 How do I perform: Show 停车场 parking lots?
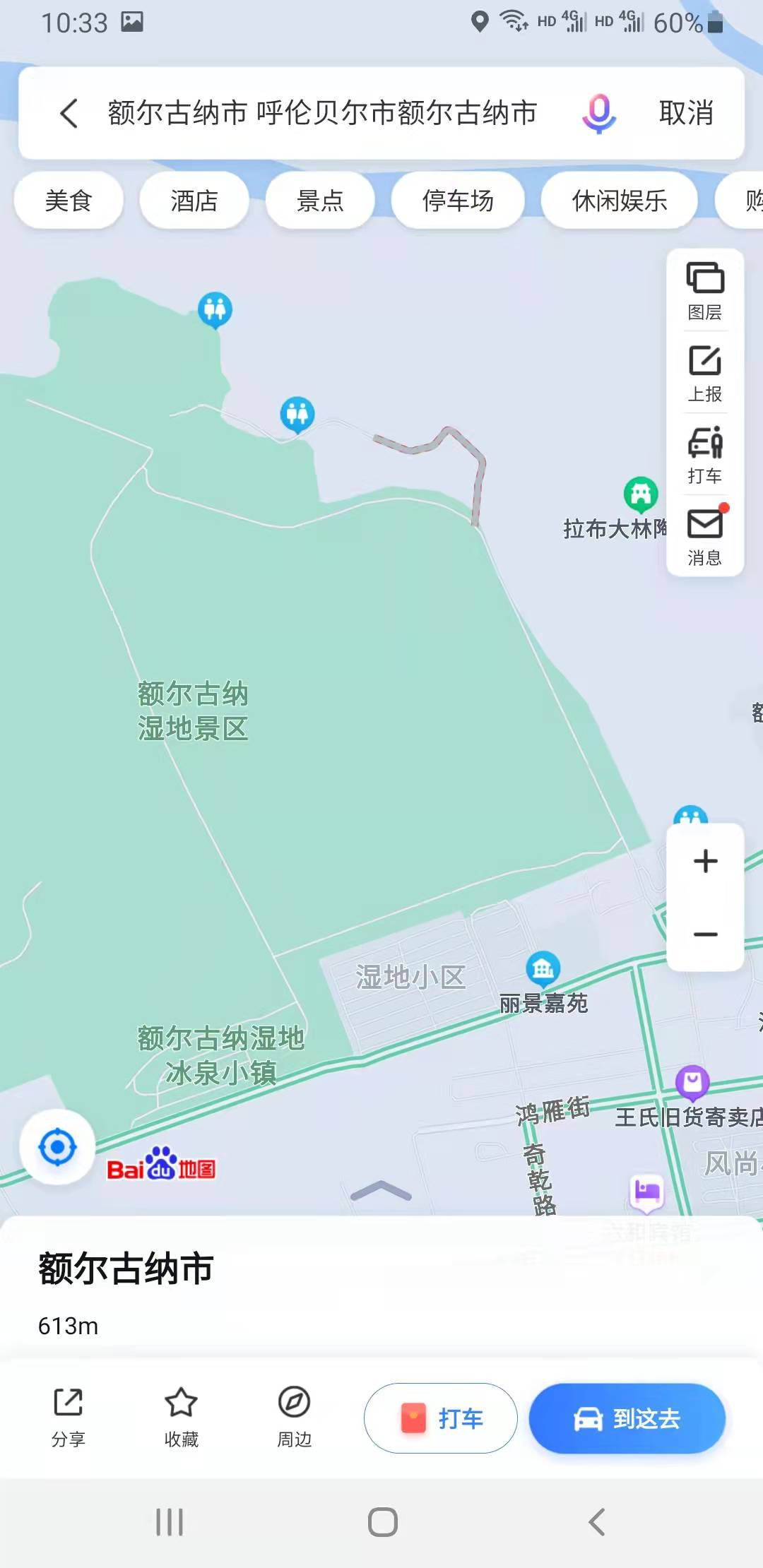pos(458,201)
